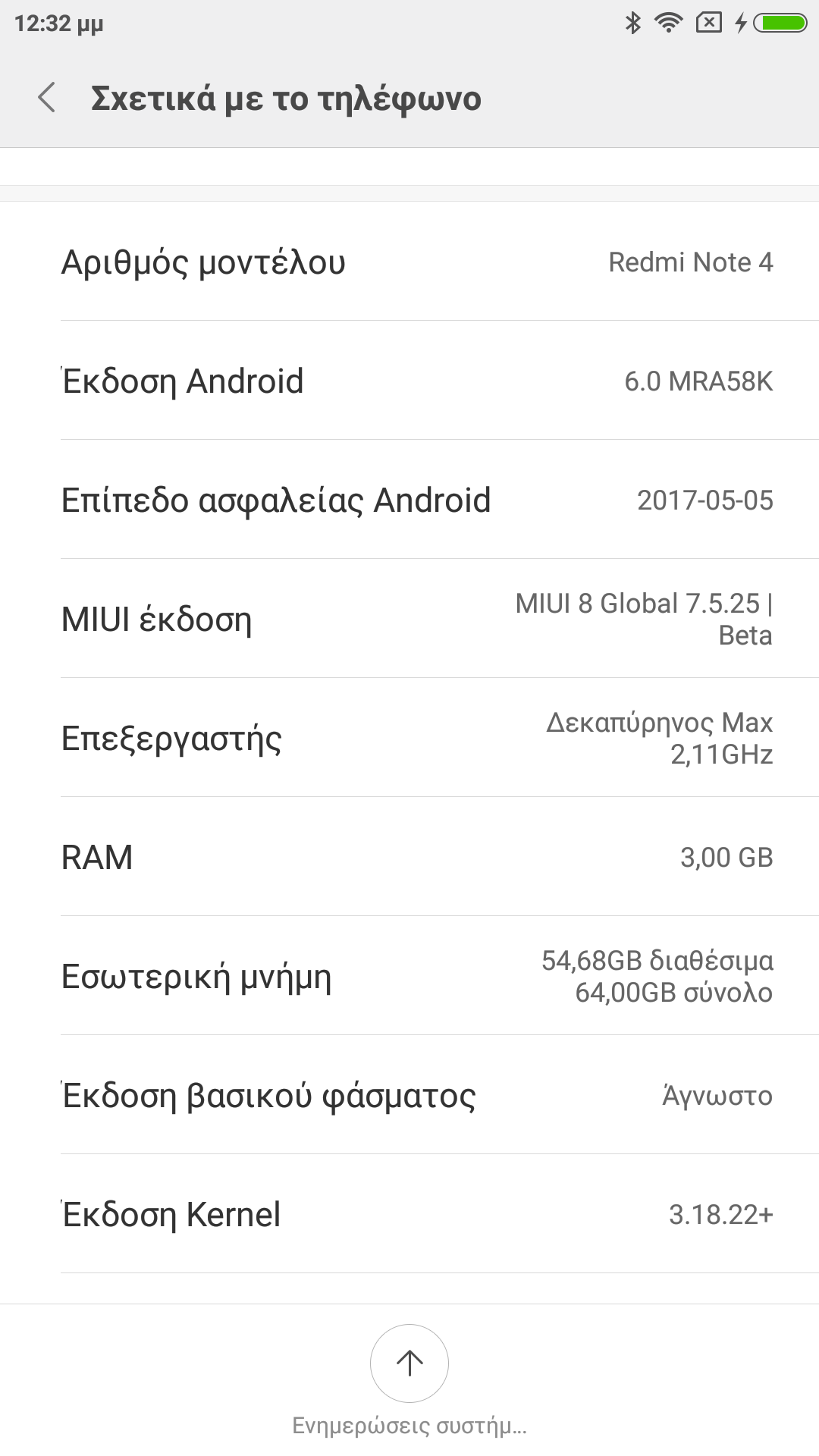Open Ενημερώσεις συστήματος system updates button
Image resolution: width=819 pixels, height=1456 pixels.
[409, 1363]
